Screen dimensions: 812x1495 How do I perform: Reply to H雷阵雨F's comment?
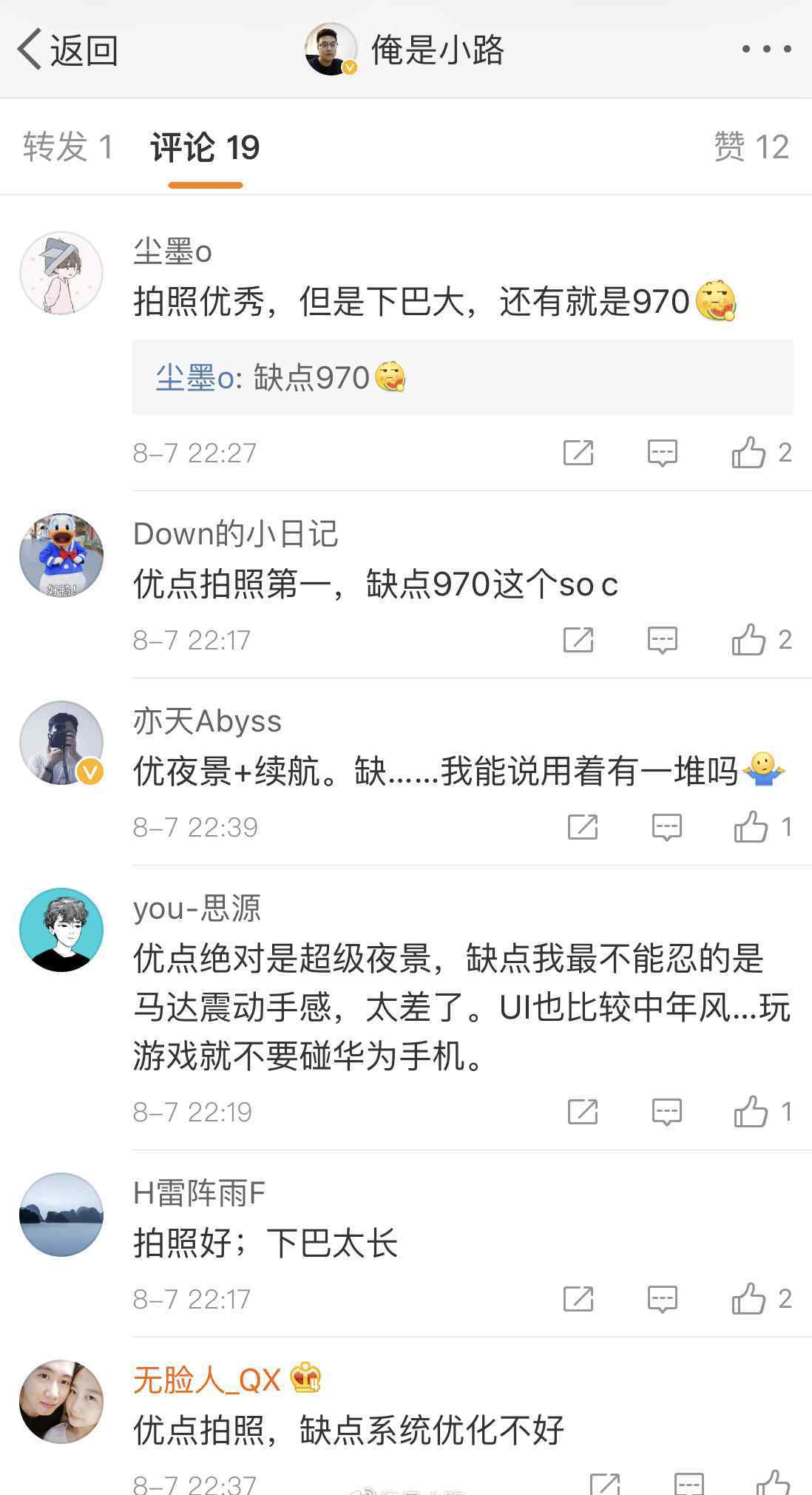click(x=662, y=1298)
